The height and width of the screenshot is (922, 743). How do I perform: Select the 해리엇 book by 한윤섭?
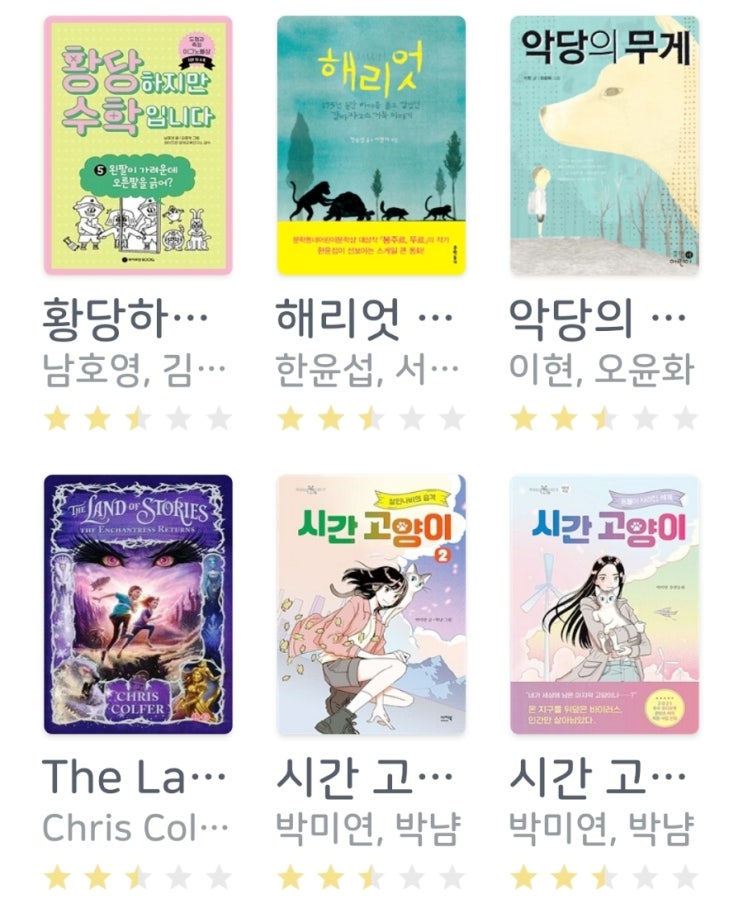coord(371,145)
